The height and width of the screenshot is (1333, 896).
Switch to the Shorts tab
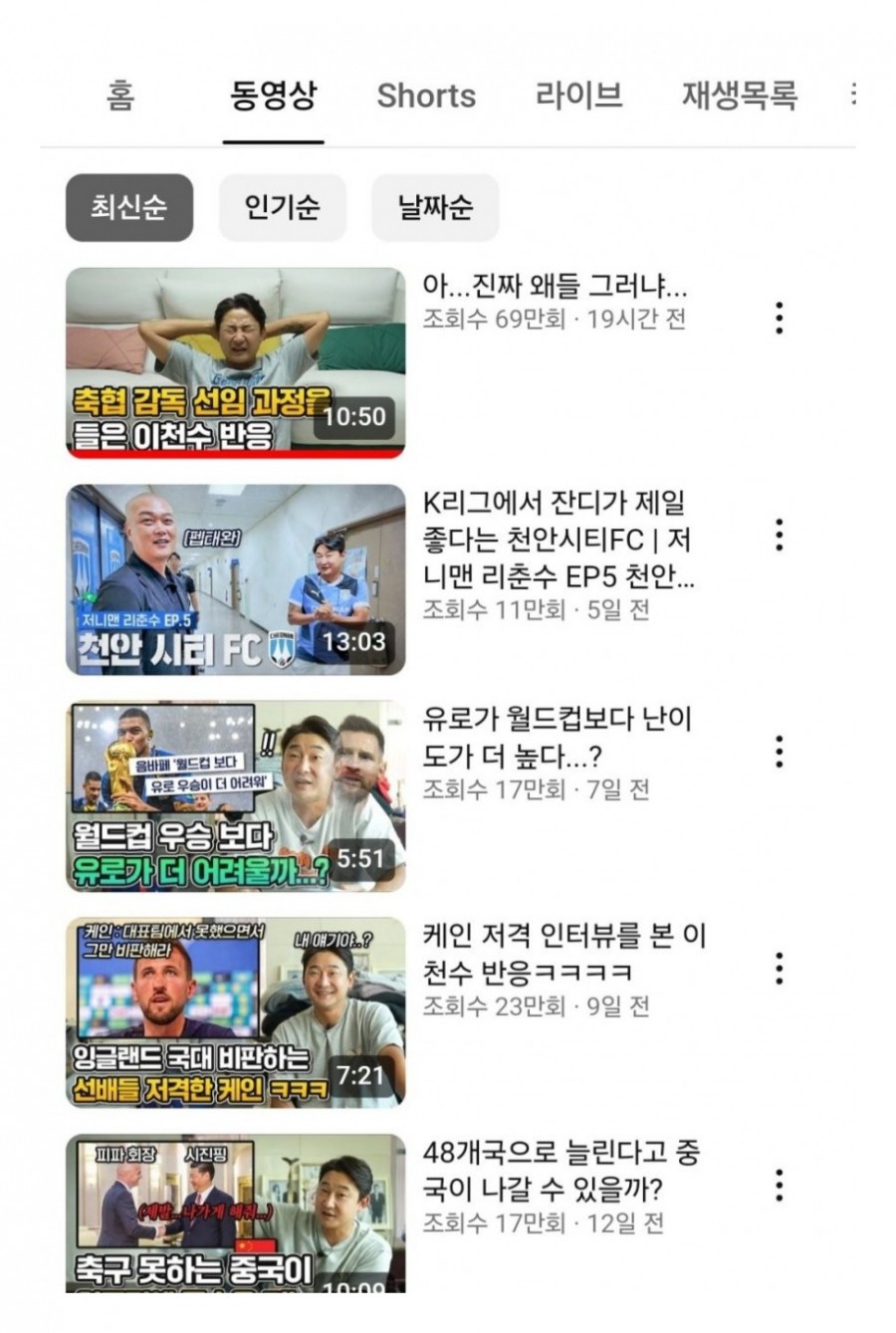[426, 96]
